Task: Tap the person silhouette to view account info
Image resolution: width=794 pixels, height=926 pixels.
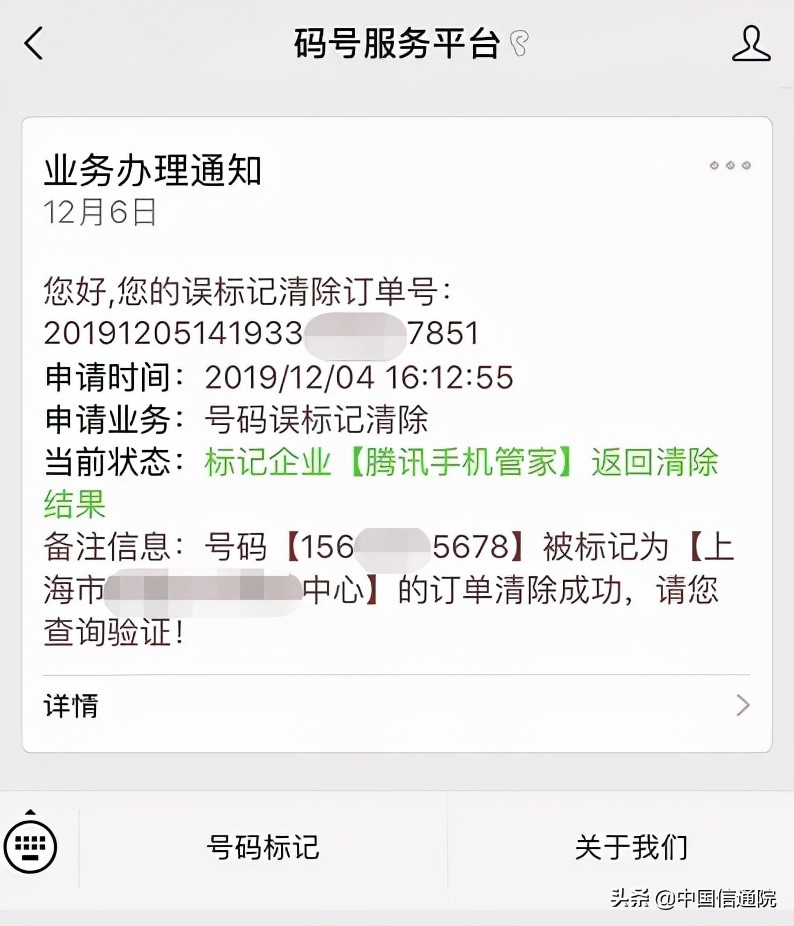Action: pos(751,43)
